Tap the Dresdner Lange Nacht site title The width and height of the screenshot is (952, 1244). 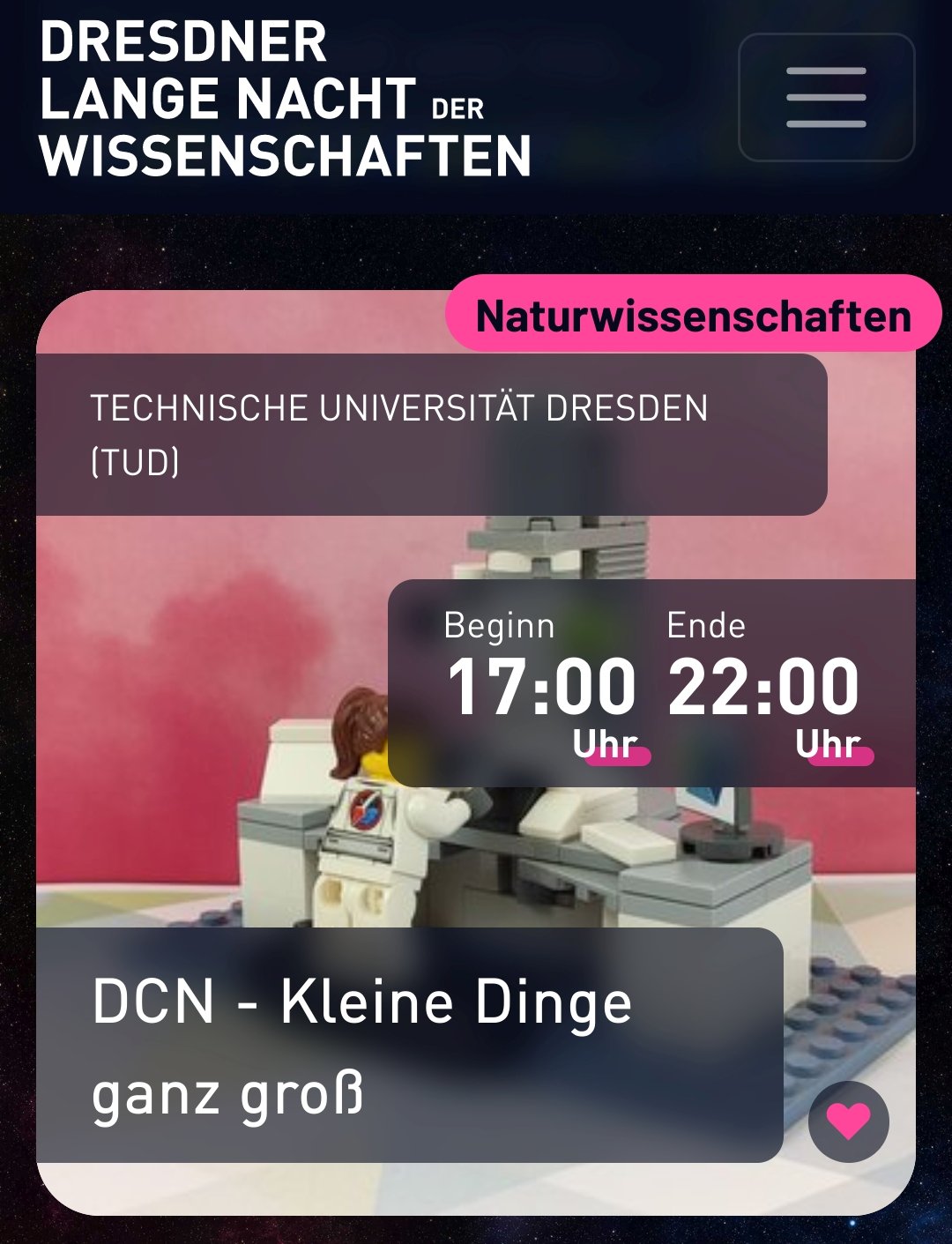point(285,100)
